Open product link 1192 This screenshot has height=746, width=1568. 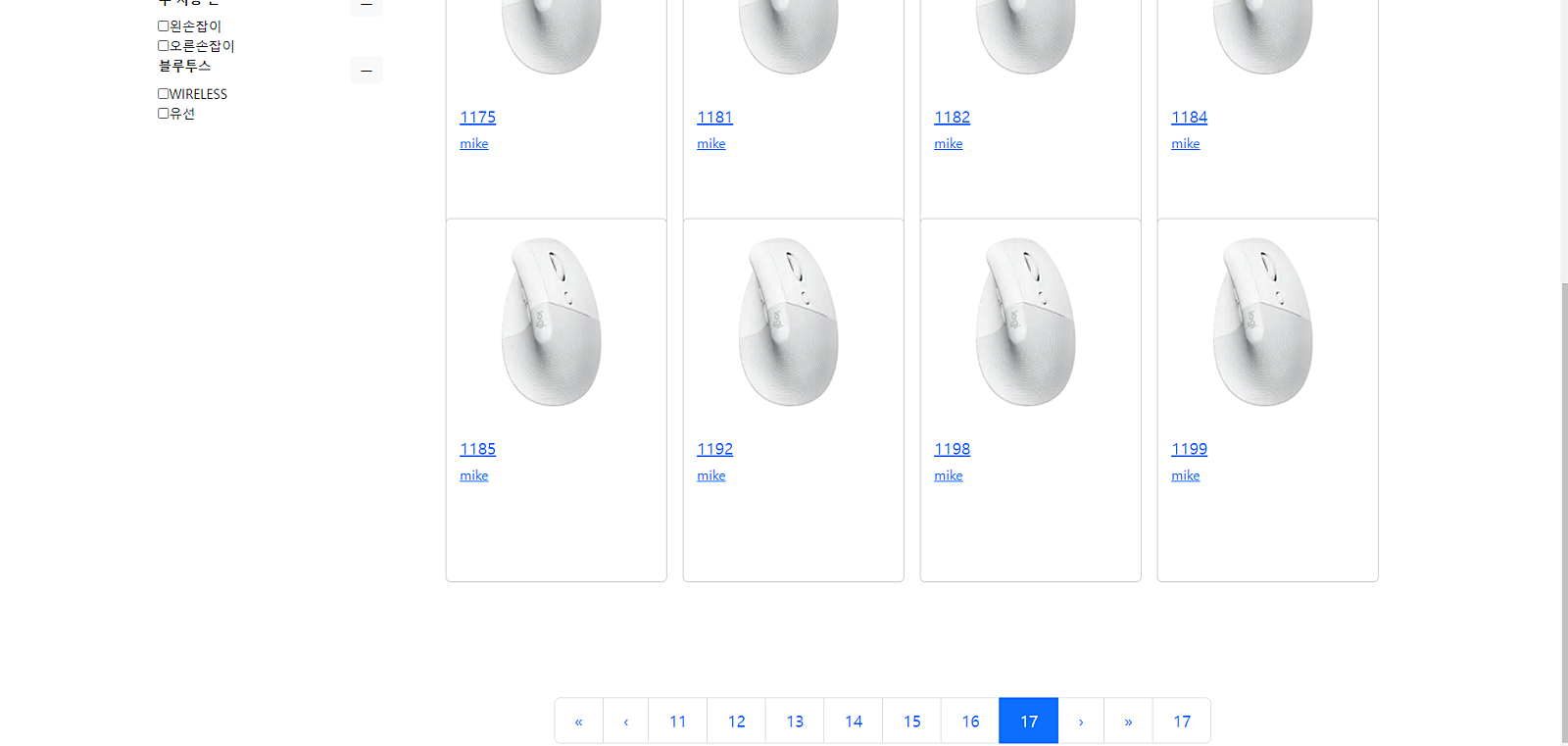point(714,449)
